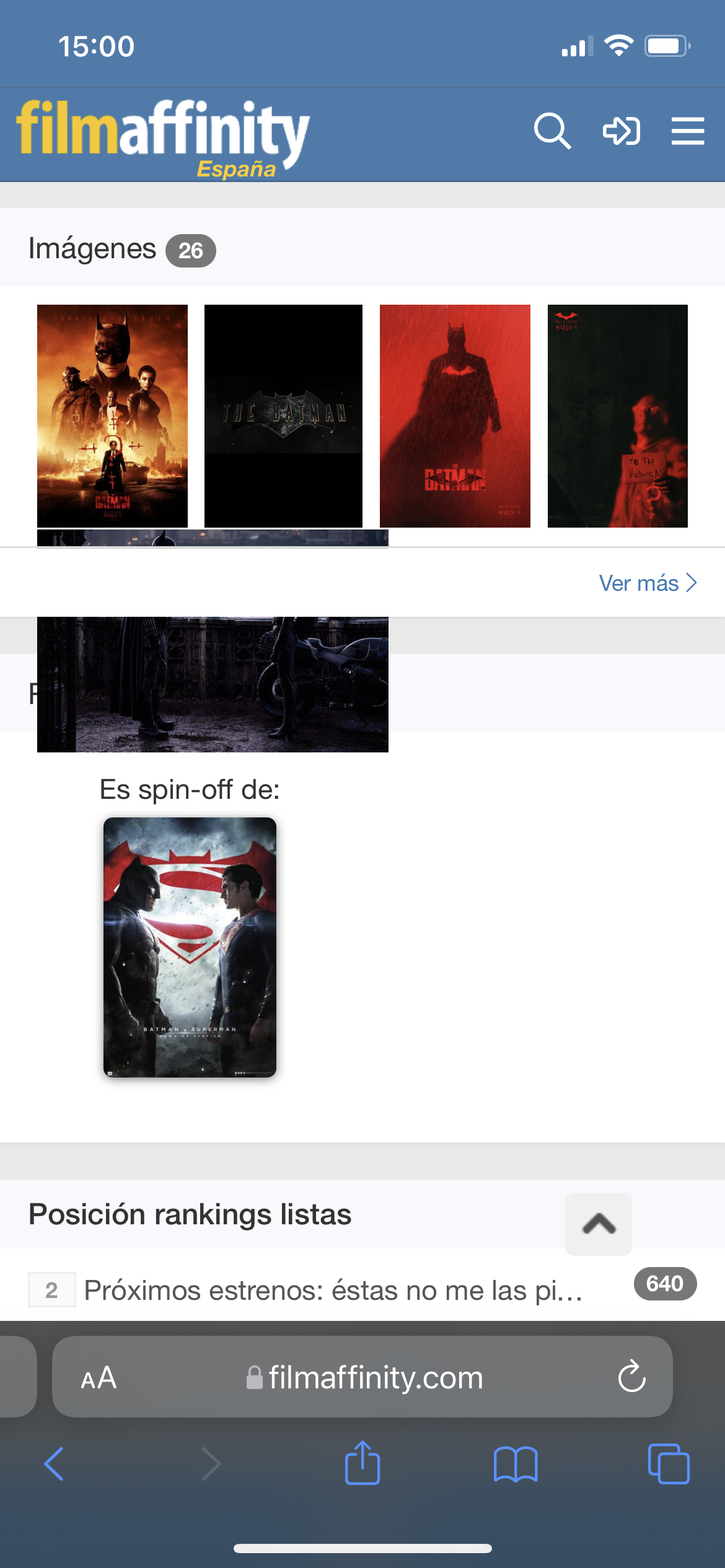
Task: Tap the Ver más link
Action: 648,583
